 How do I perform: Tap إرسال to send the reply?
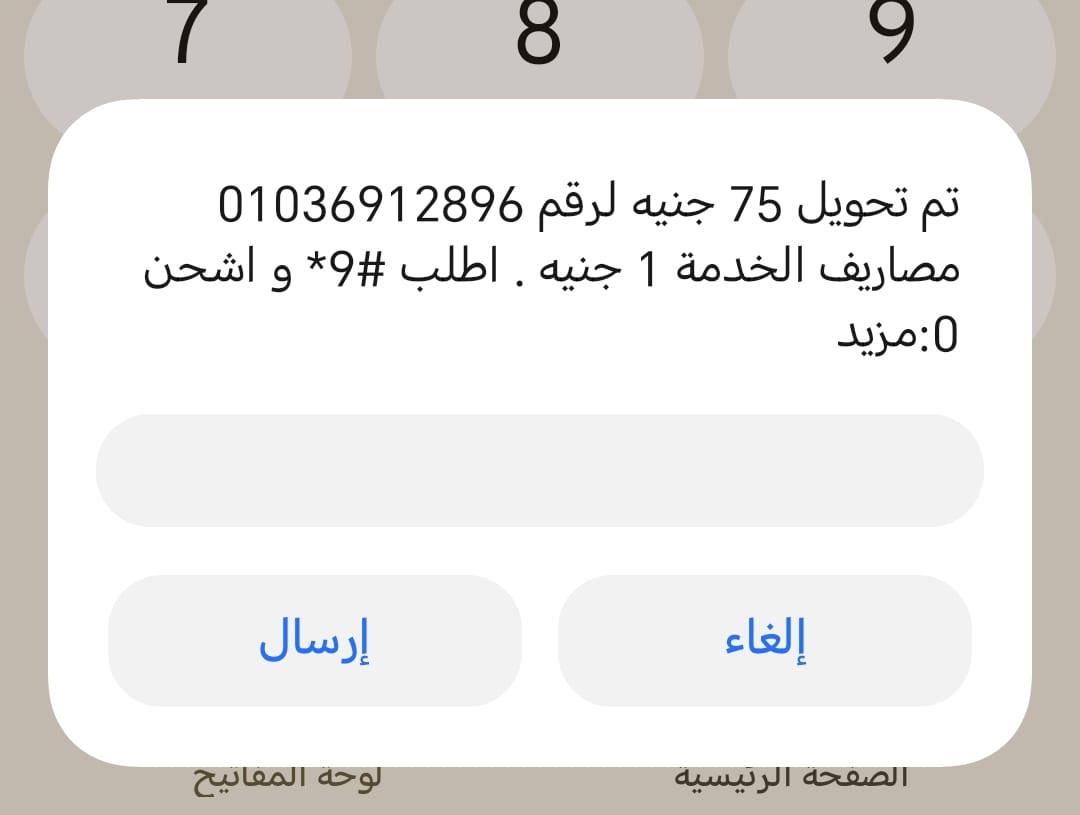(315, 641)
